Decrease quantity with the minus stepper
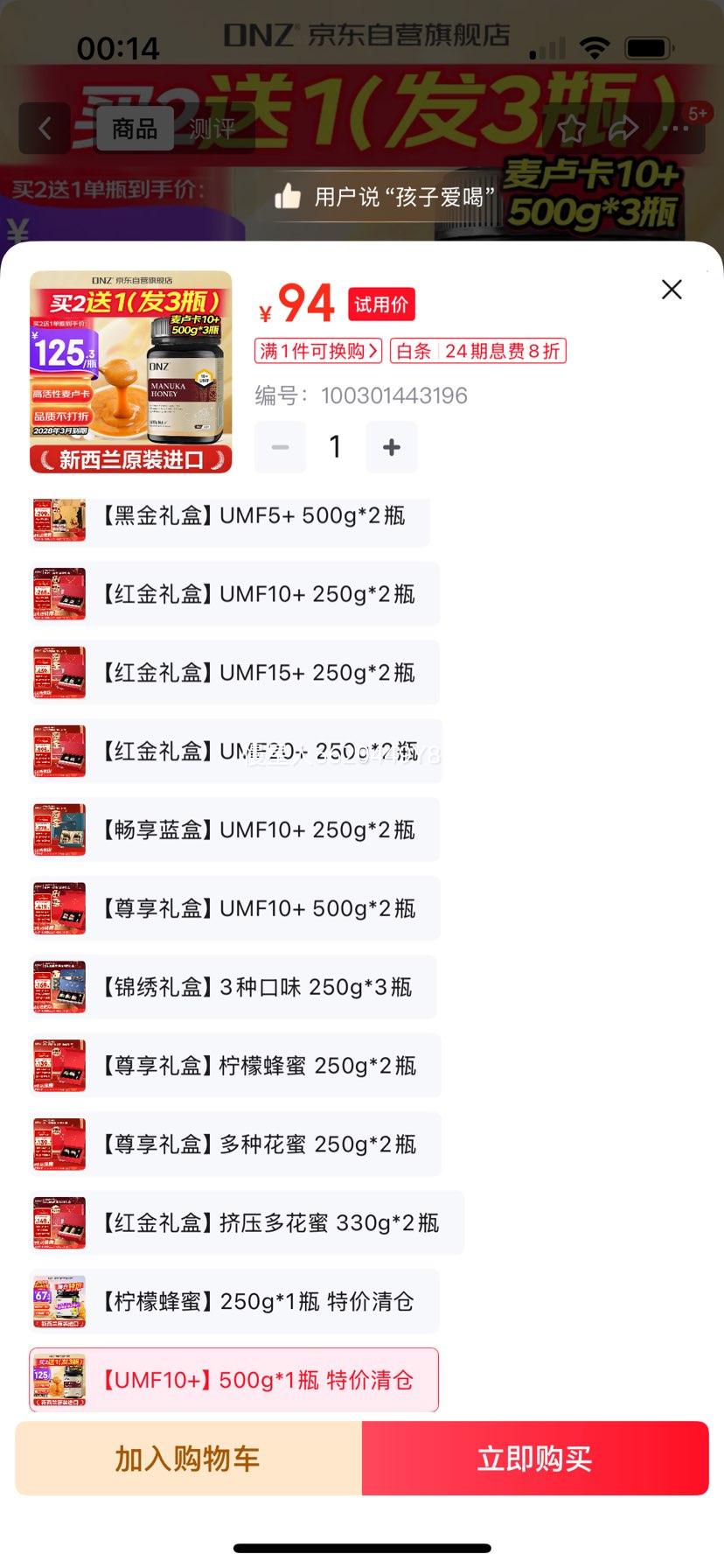The height and width of the screenshot is (1568, 724). (280, 447)
